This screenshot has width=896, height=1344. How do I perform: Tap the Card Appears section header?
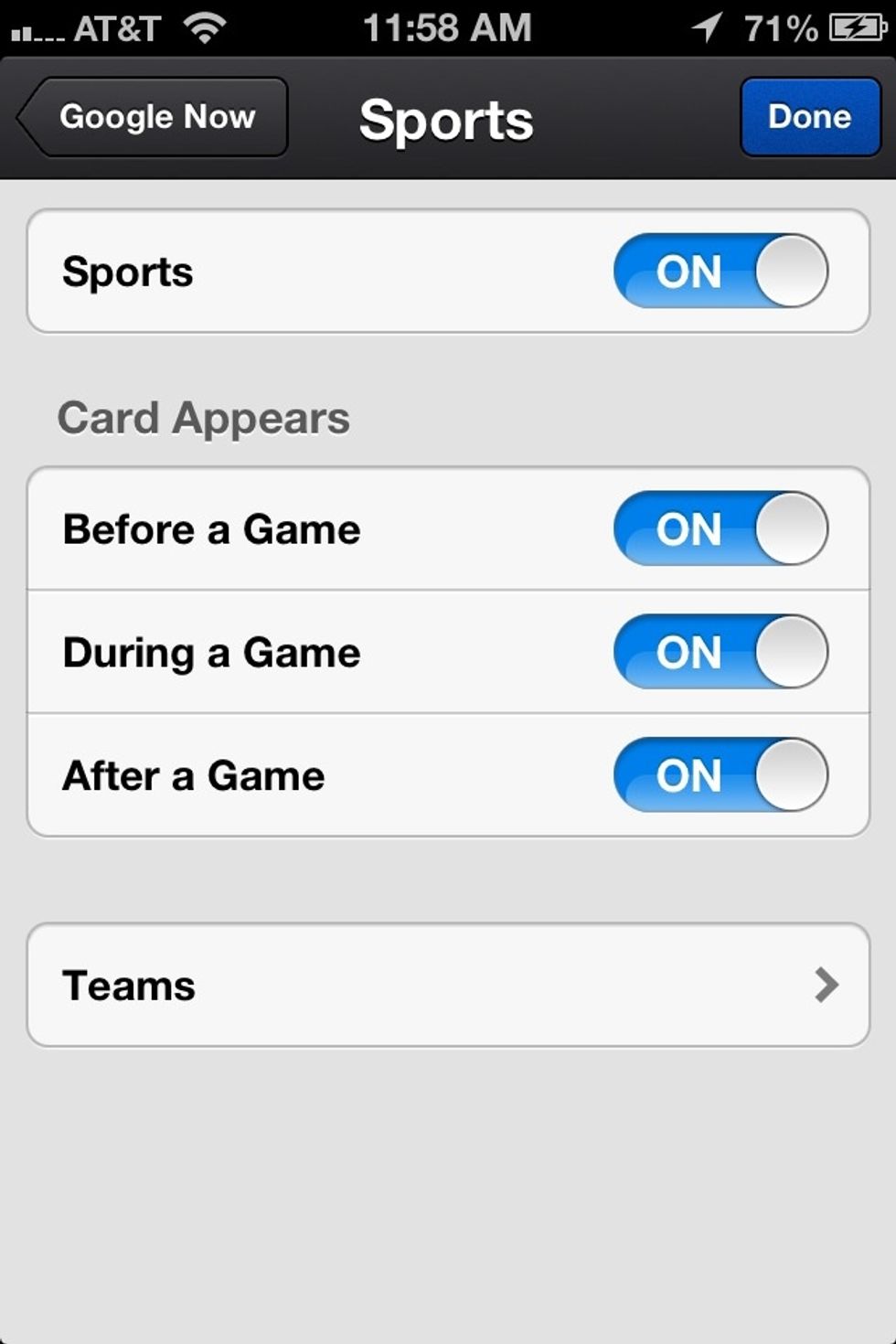tap(203, 418)
